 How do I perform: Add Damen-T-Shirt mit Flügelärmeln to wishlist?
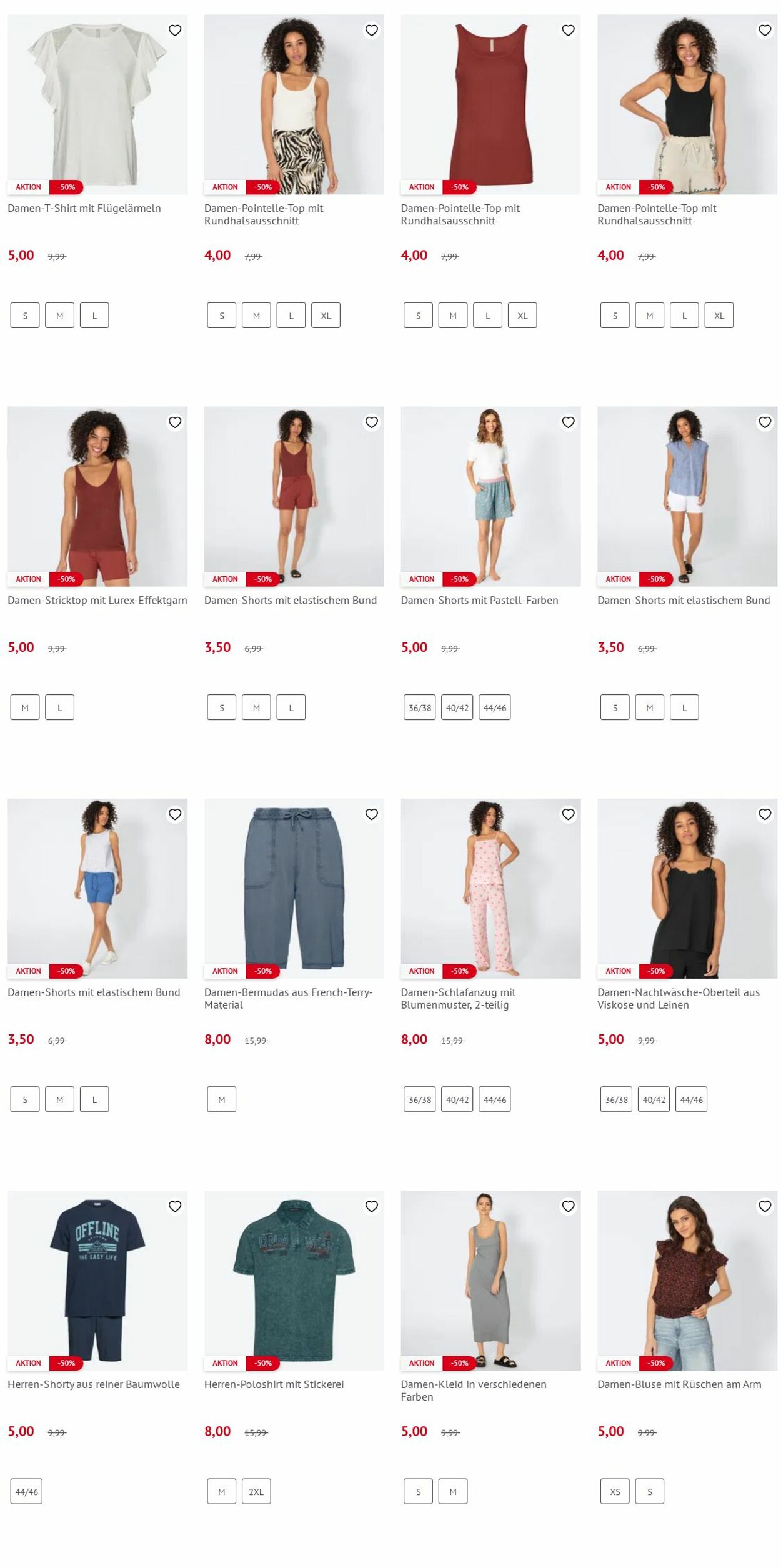pyautogui.click(x=175, y=30)
